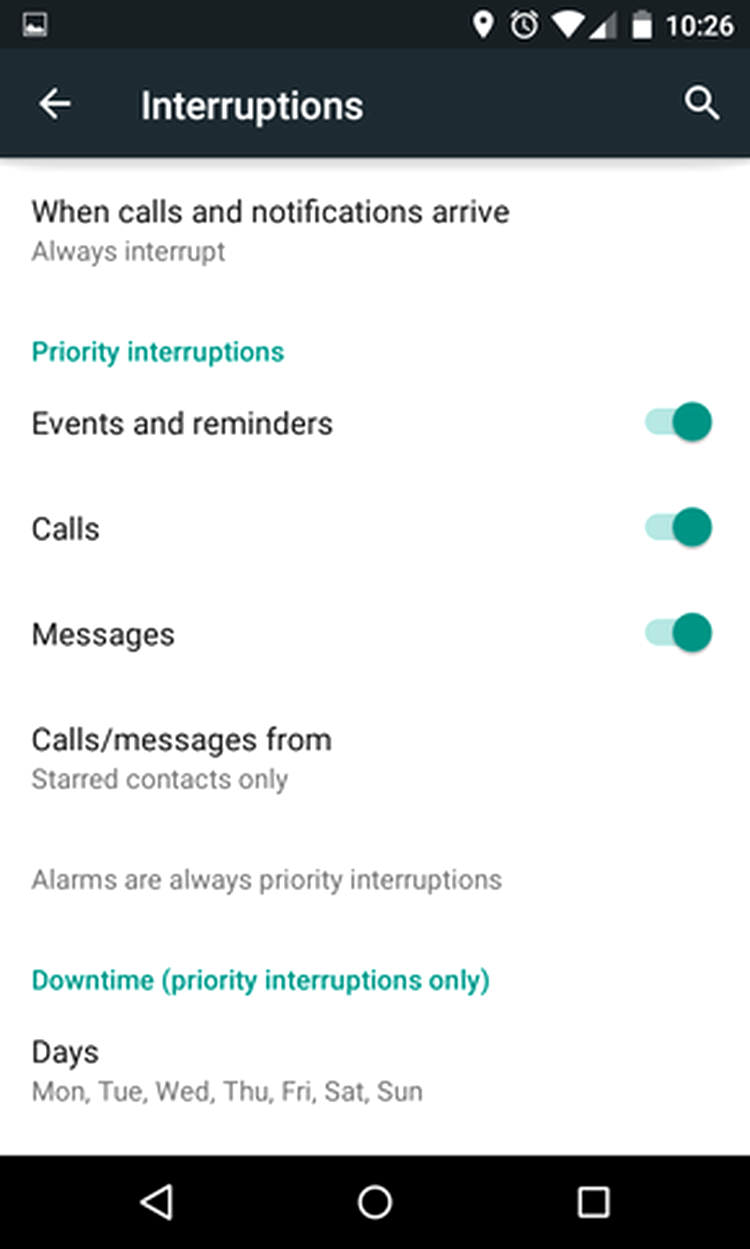Go back from Interruptions settings
This screenshot has width=750, height=1249.
[55, 104]
